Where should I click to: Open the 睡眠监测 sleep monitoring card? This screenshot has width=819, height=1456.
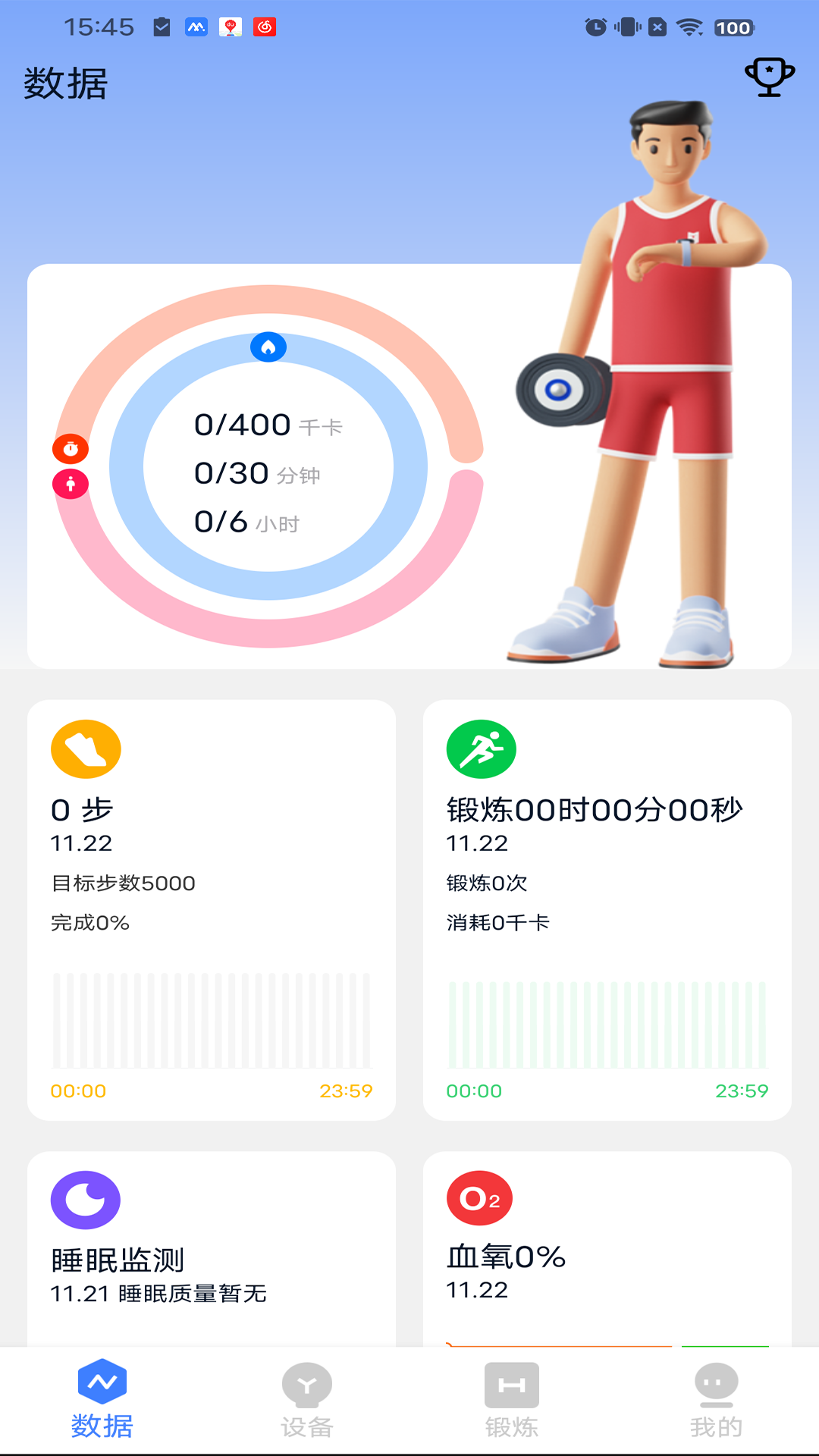pyautogui.click(x=211, y=1250)
